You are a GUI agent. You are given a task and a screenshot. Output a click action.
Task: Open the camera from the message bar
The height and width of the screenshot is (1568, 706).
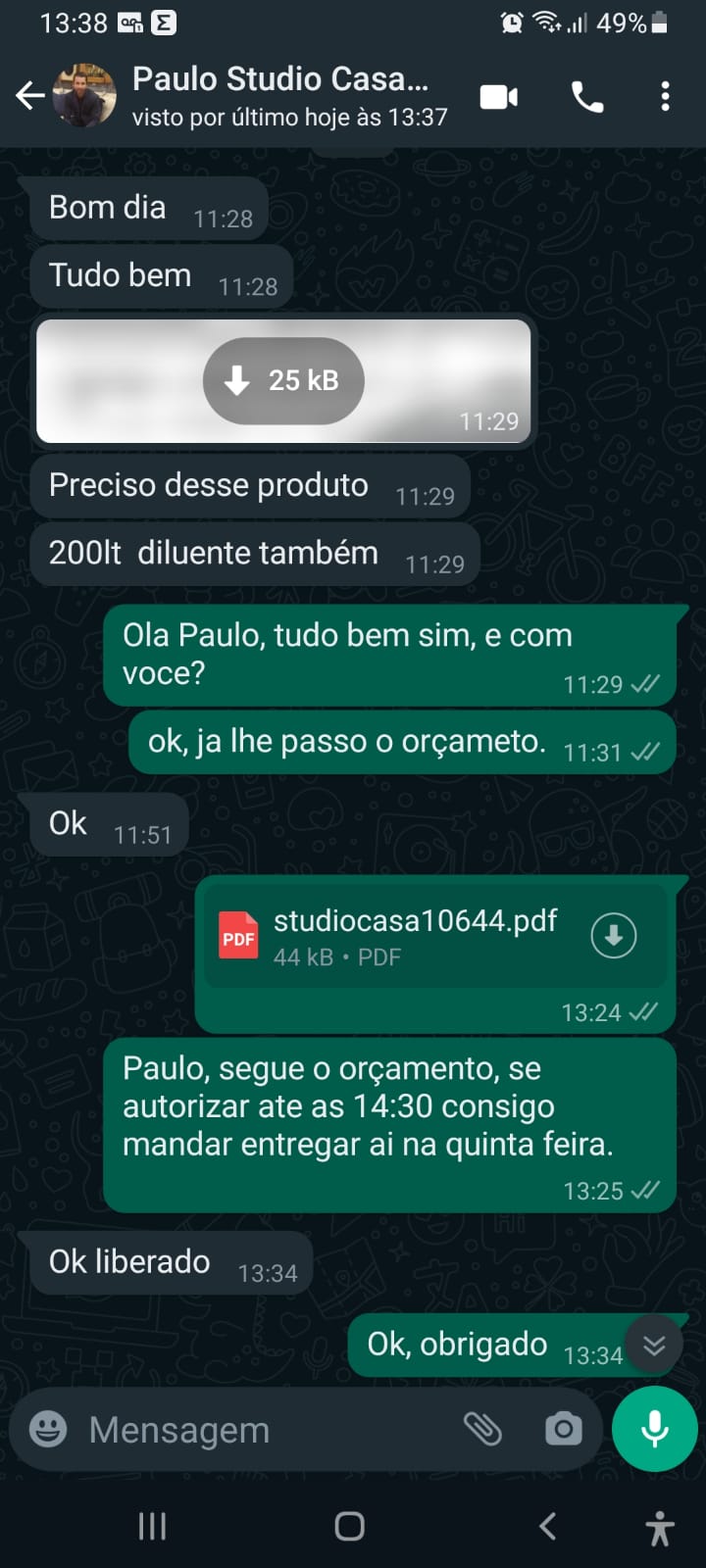click(x=563, y=1429)
